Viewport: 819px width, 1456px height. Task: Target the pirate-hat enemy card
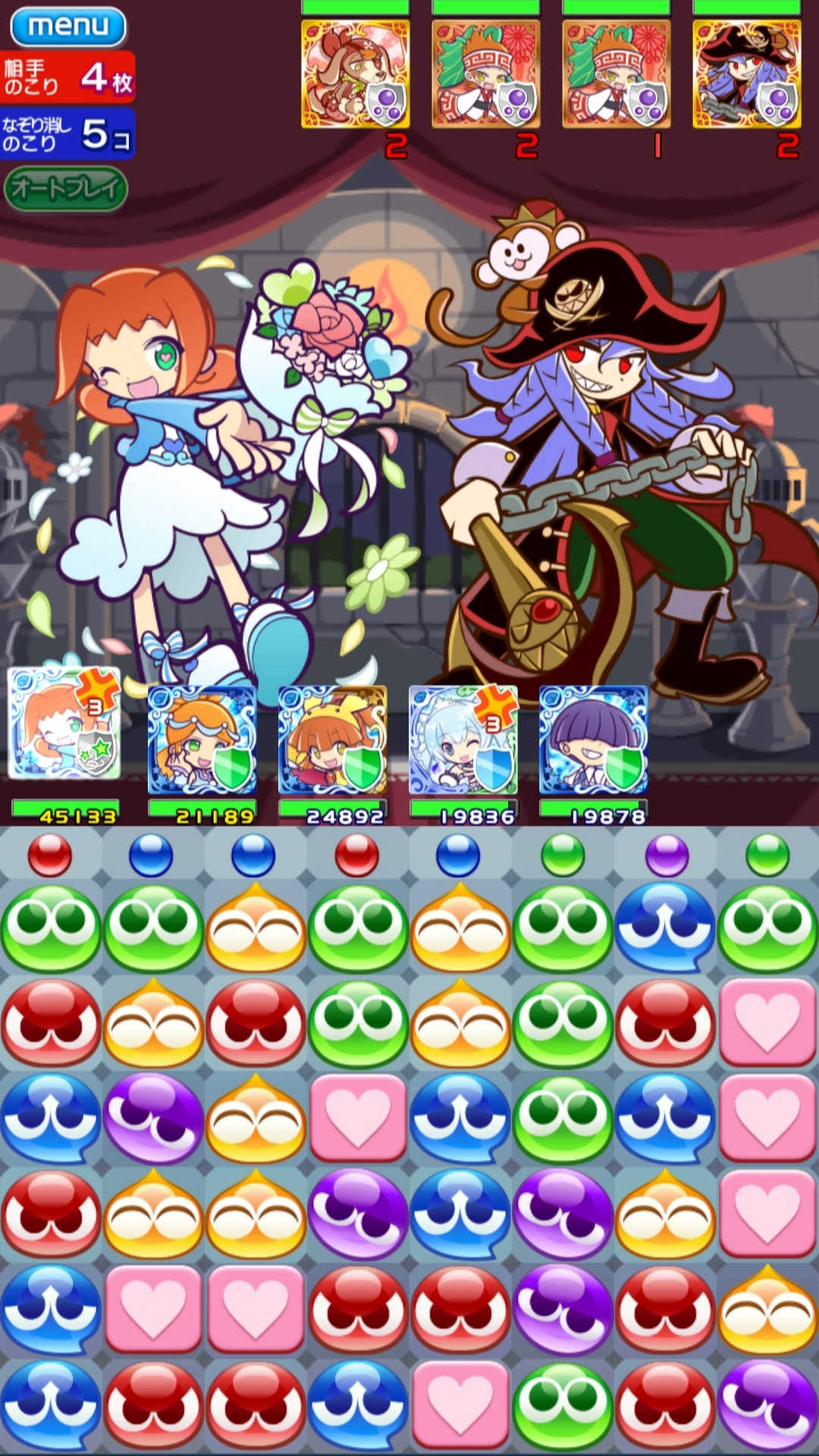(747, 74)
